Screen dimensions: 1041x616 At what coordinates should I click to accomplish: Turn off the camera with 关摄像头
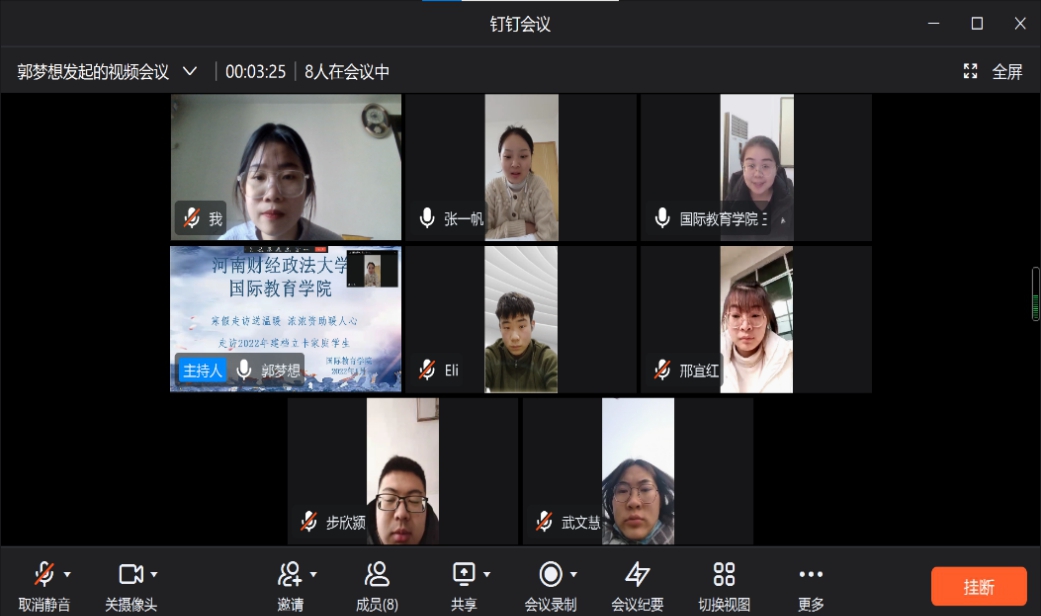click(131, 584)
